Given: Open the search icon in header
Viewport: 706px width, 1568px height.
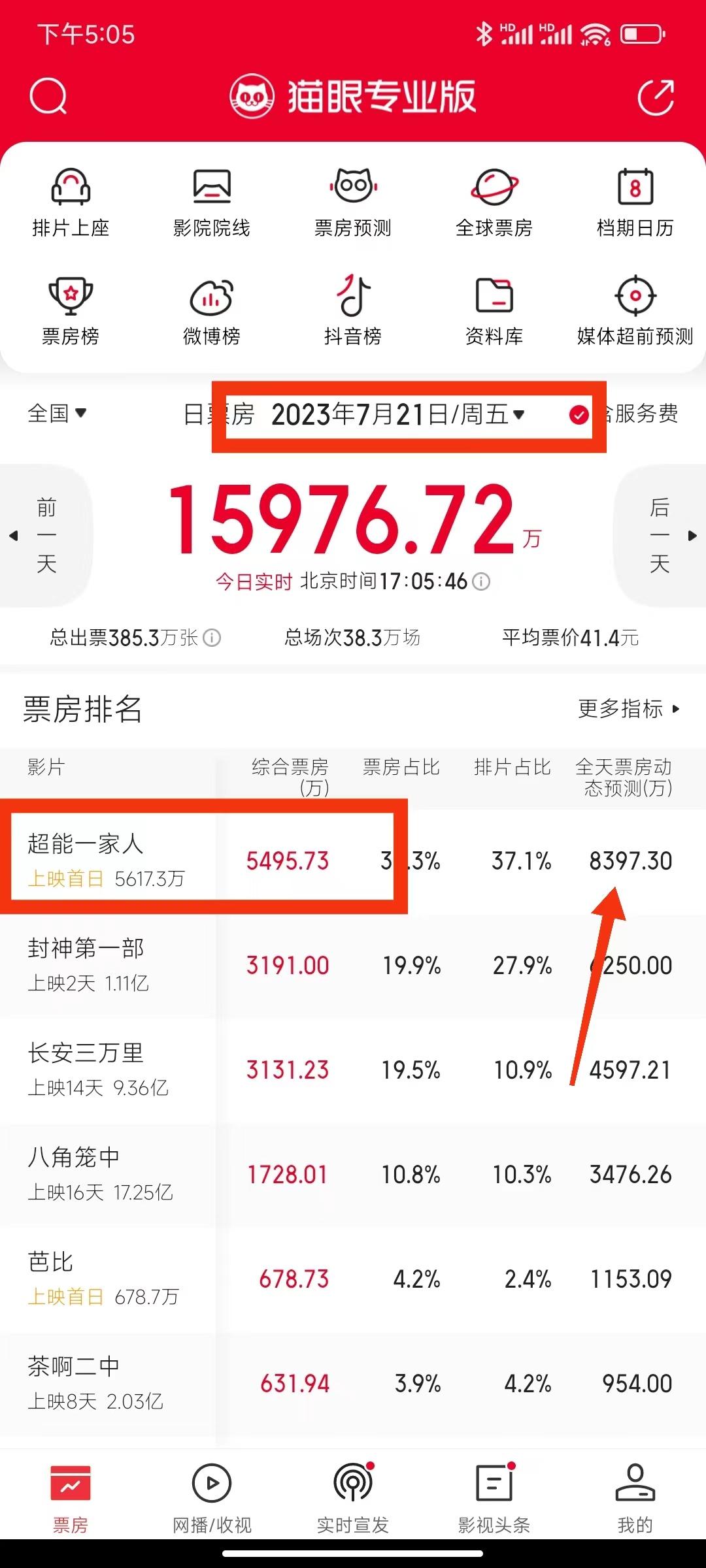Looking at the screenshot, I should point(48,97).
